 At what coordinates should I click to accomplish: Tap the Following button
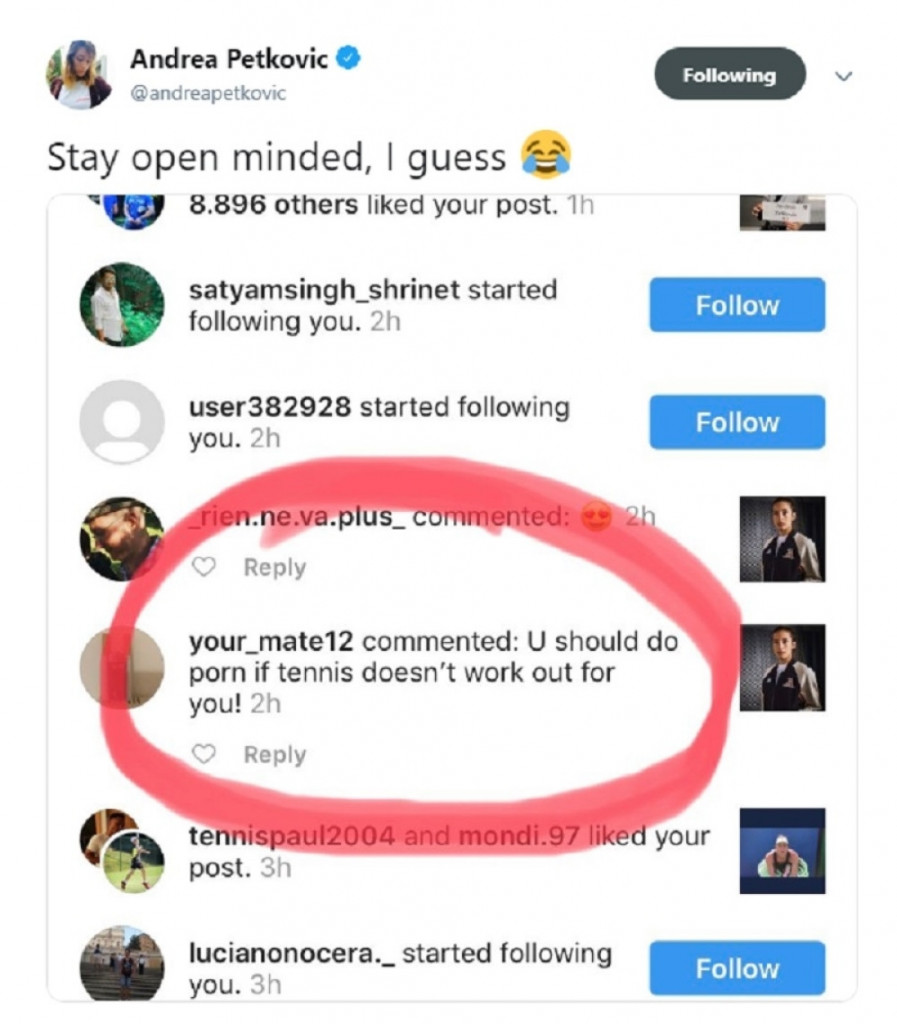pyautogui.click(x=729, y=75)
